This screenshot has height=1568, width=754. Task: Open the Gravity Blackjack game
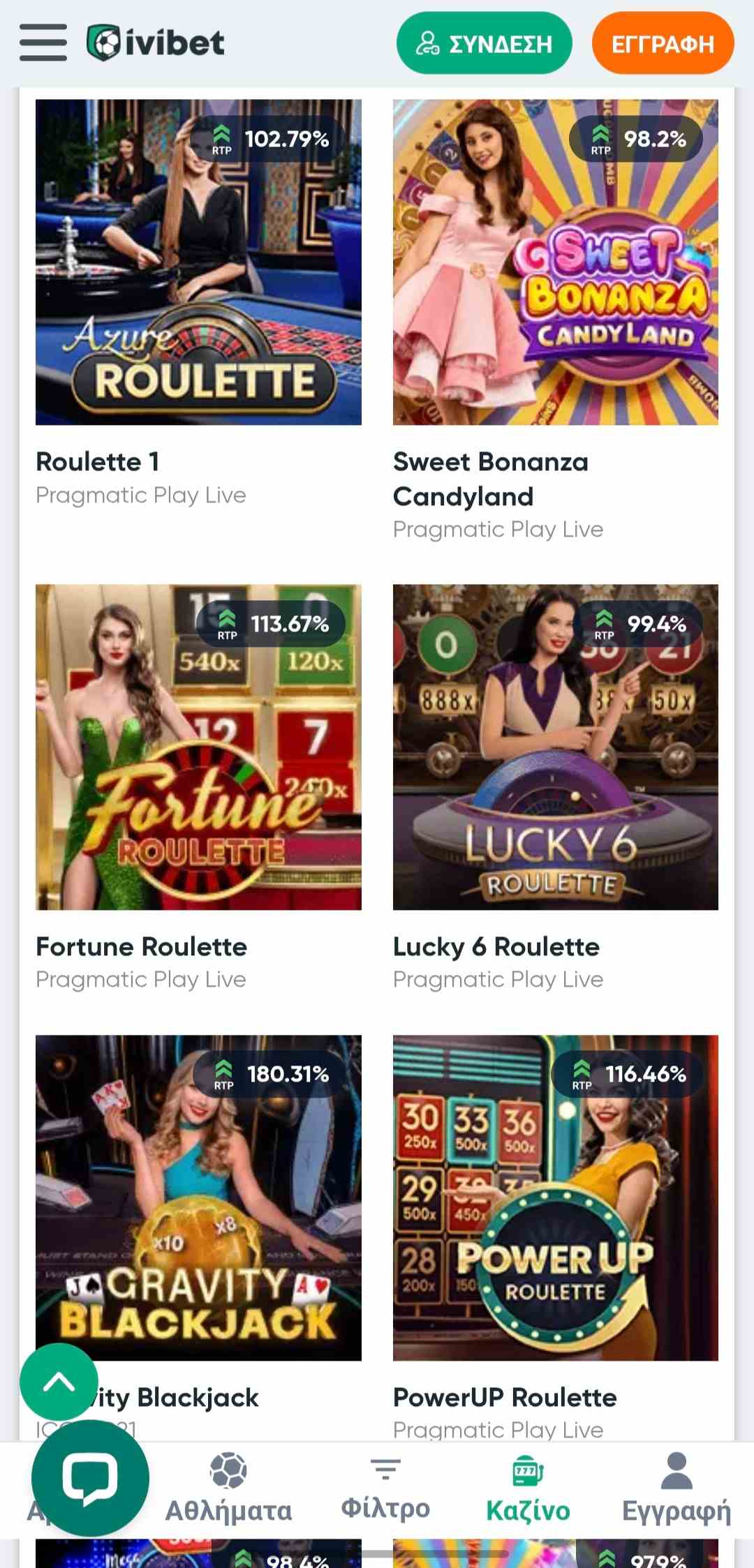(198, 1197)
